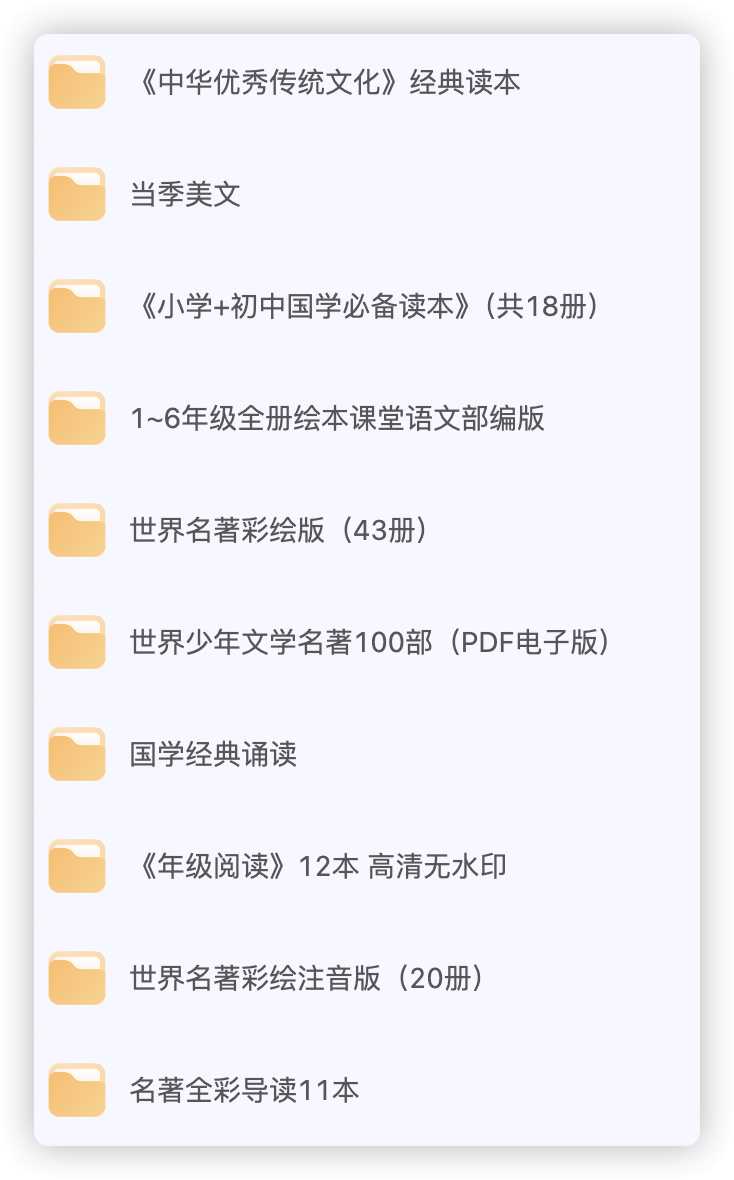Click the 《年级阅读》12本 folder icon

(x=75, y=867)
